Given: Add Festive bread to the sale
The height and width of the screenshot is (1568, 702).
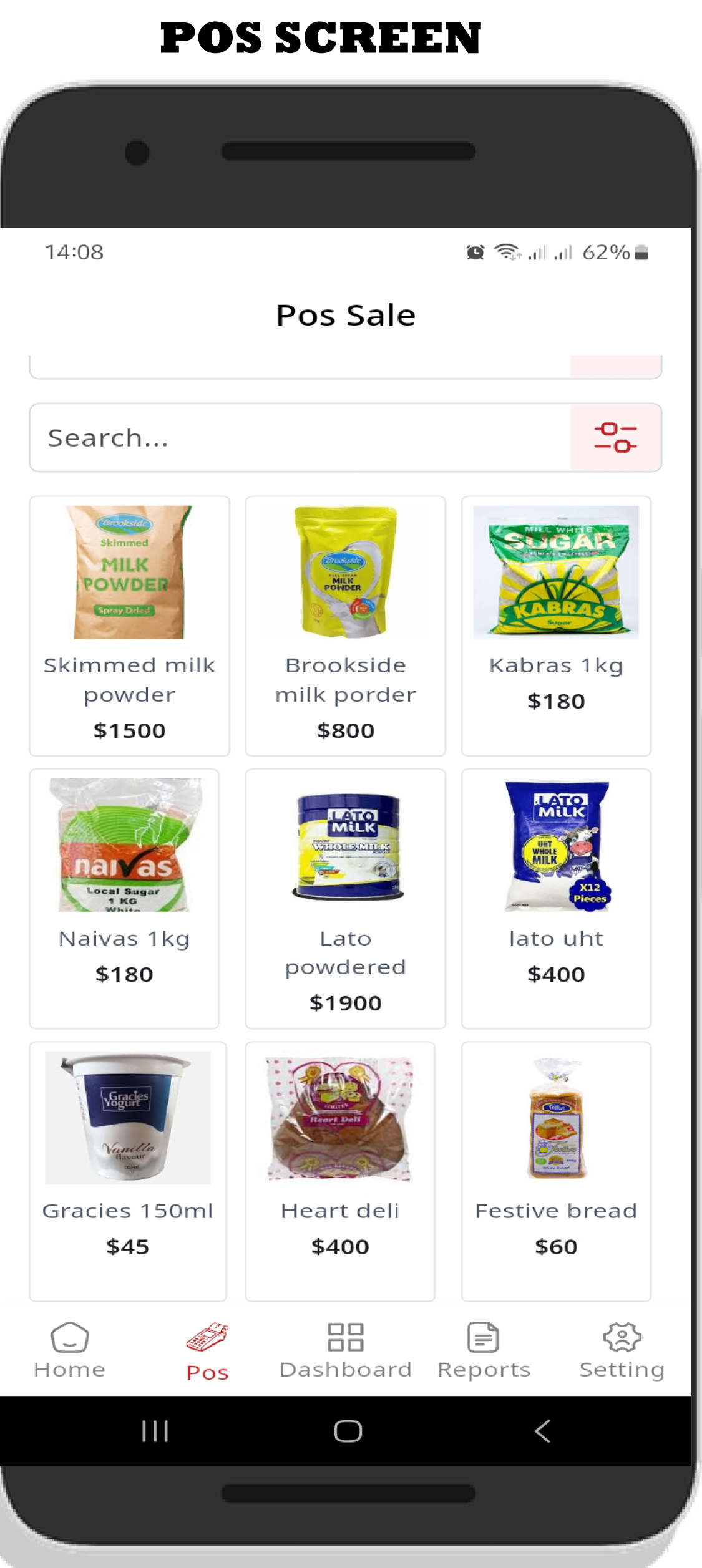Looking at the screenshot, I should tap(556, 1171).
